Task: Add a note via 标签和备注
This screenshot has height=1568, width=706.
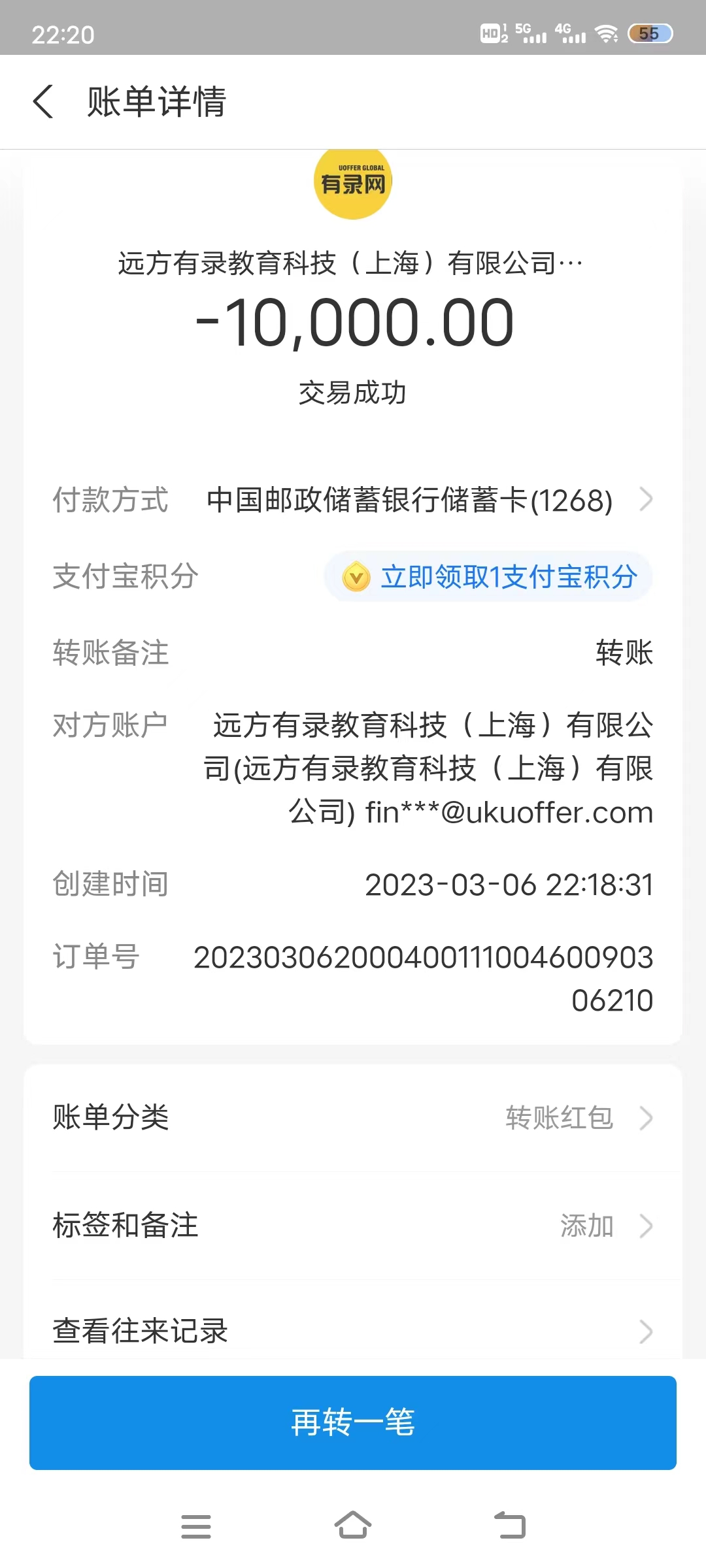Action: point(353,1226)
